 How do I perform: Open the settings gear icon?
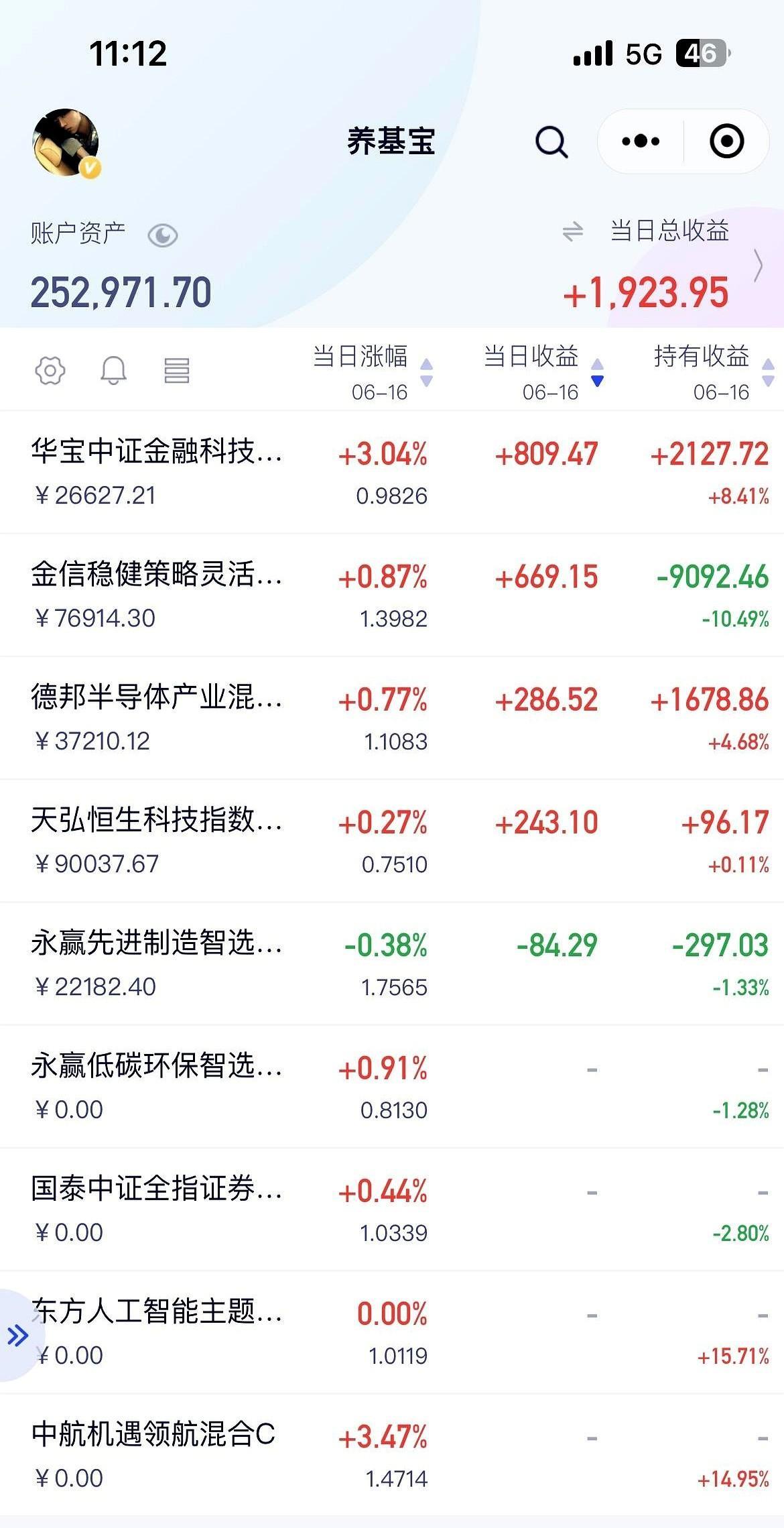(x=50, y=370)
